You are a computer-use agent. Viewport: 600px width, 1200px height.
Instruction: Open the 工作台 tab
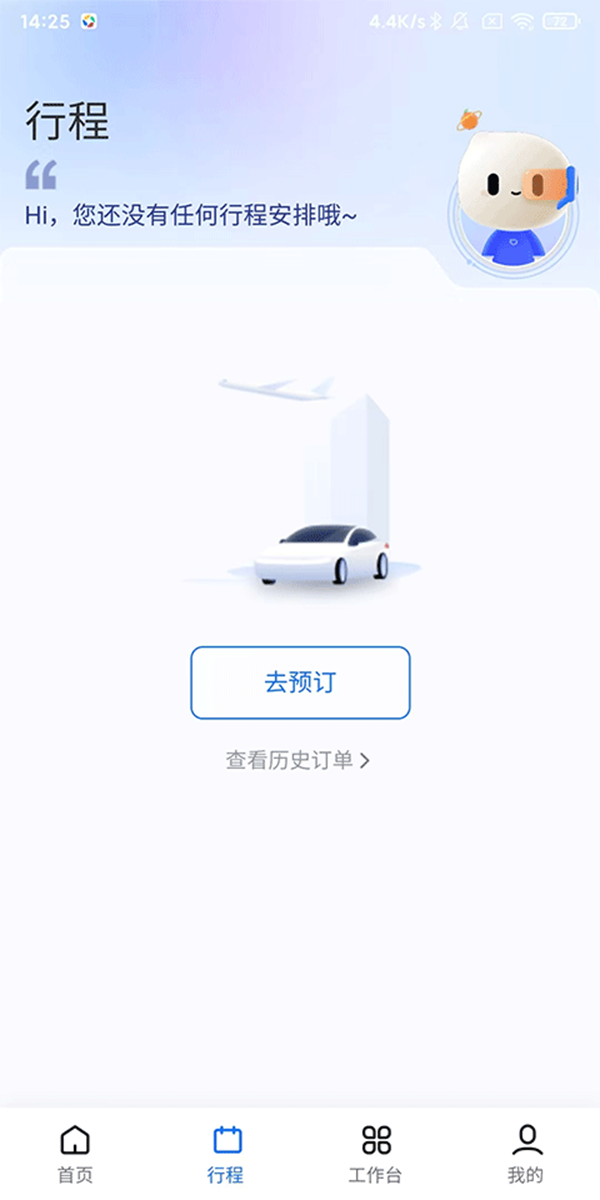(376, 1153)
